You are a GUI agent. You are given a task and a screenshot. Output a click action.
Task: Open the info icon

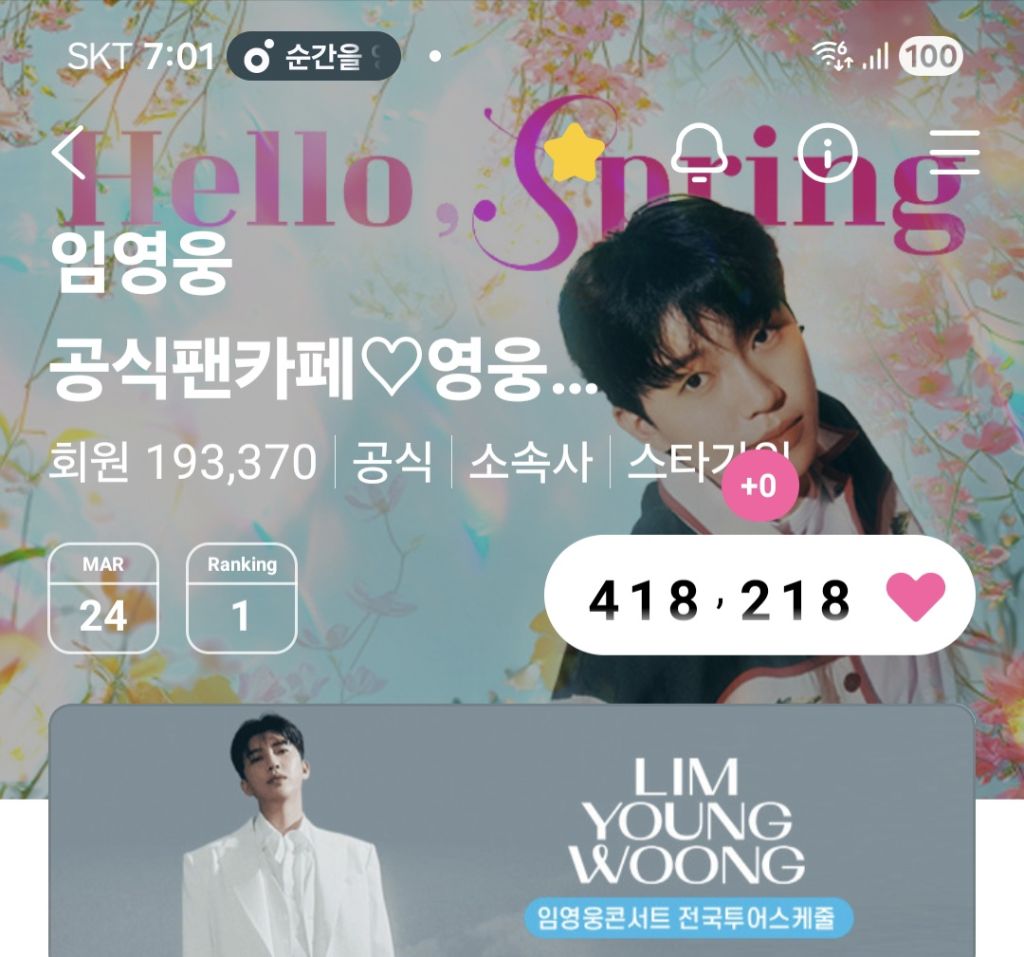(x=827, y=153)
